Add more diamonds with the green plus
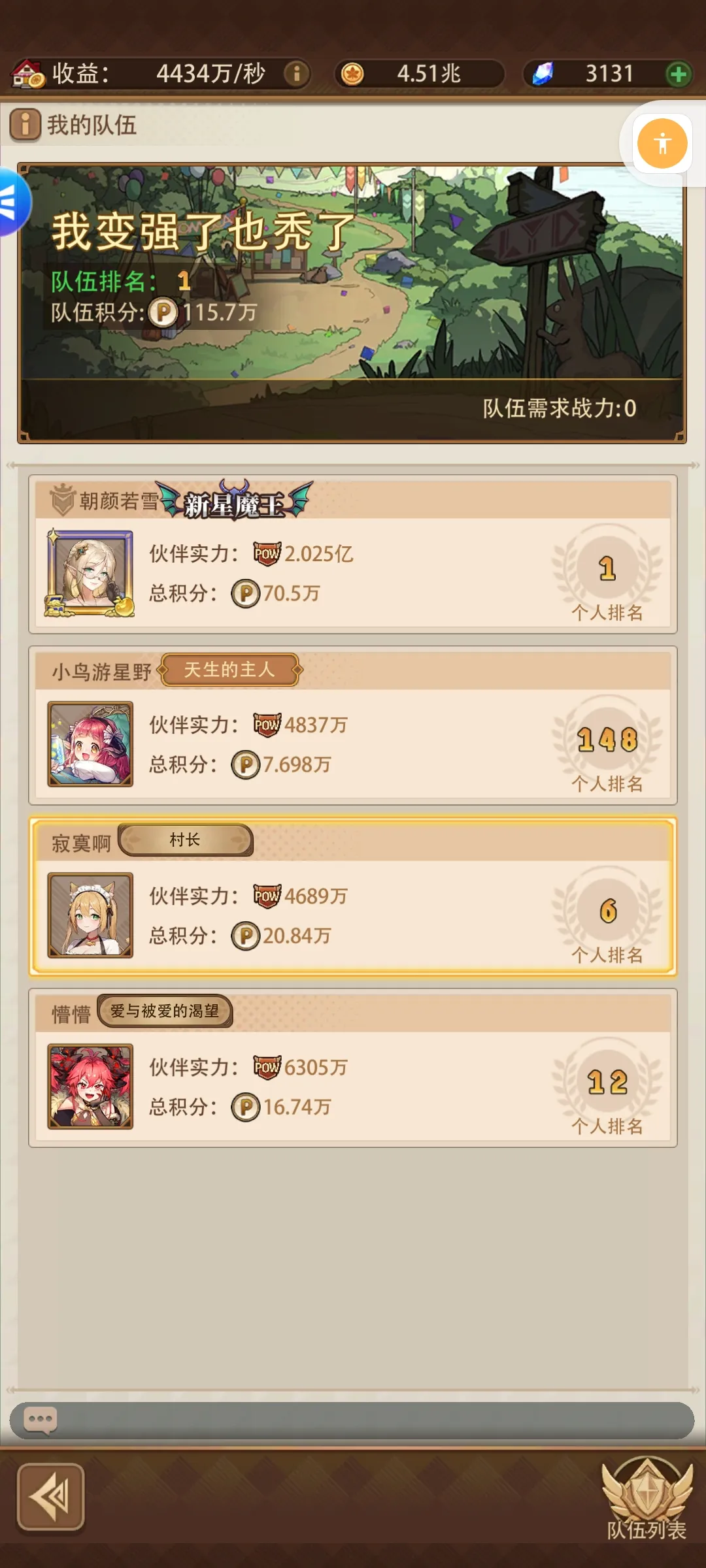This screenshot has height=1568, width=706. (679, 74)
